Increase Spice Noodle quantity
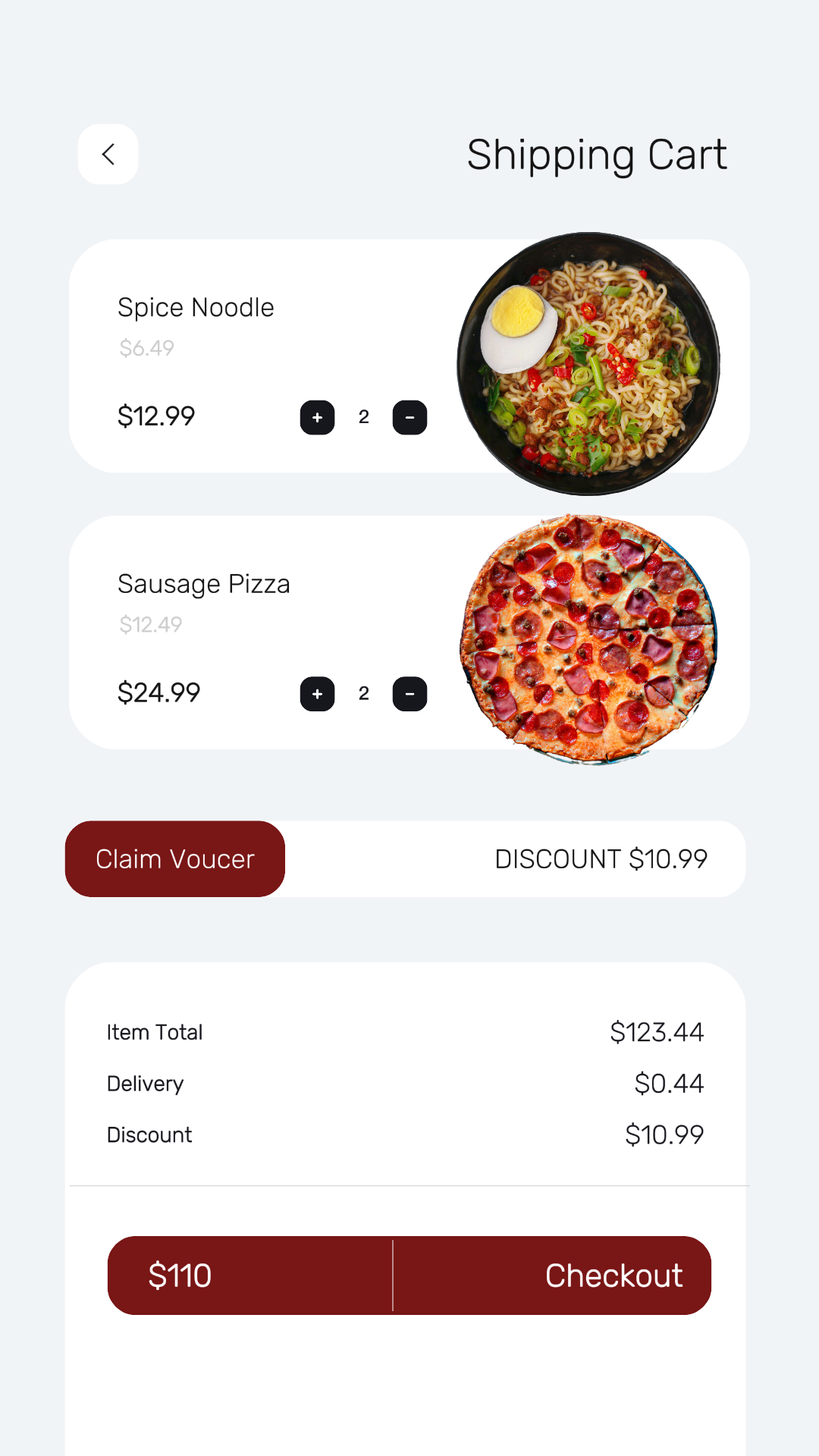The image size is (819, 1456). [317, 418]
